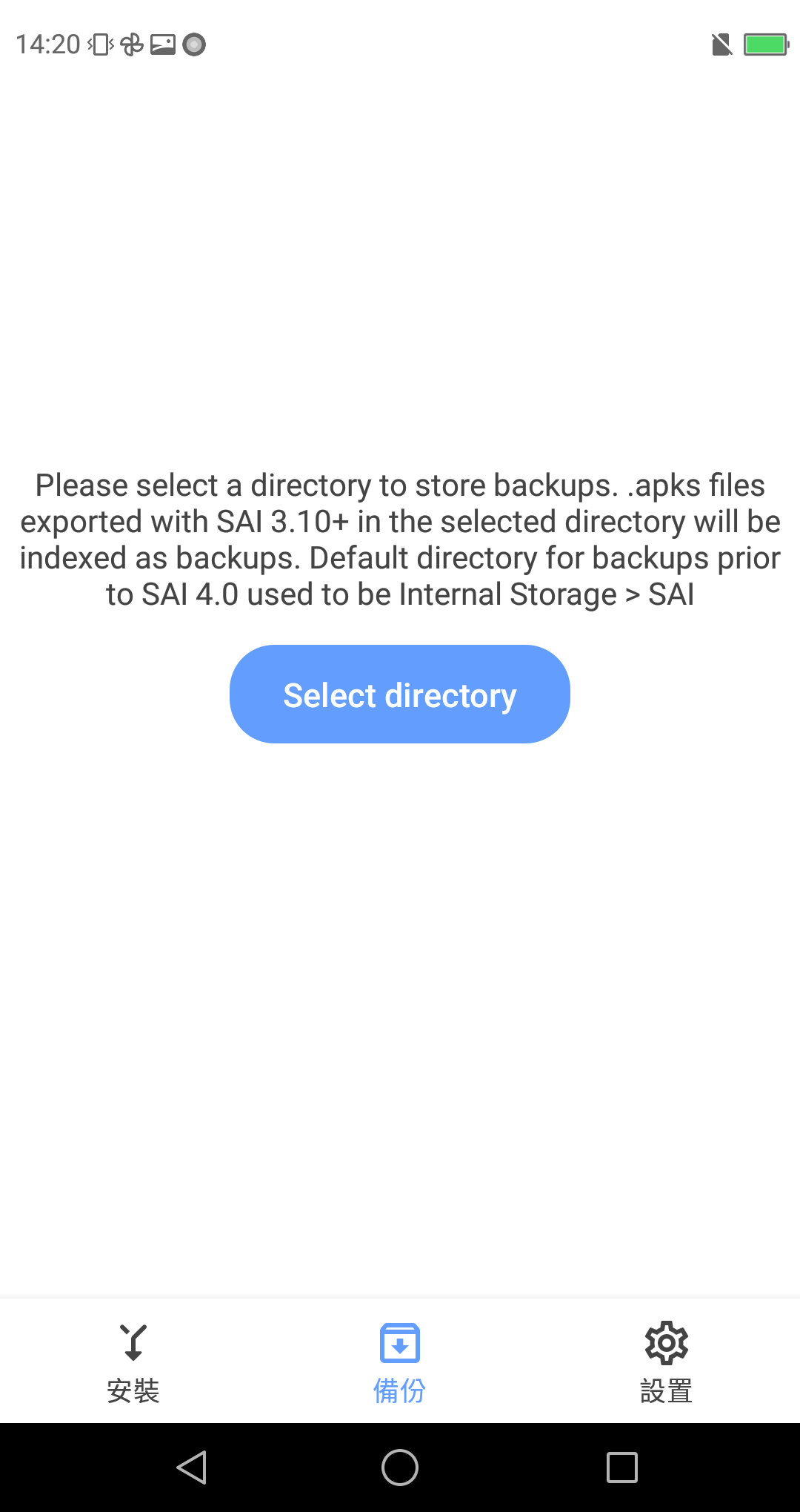
Task: Open recent apps from navigation bar
Action: tap(622, 1468)
